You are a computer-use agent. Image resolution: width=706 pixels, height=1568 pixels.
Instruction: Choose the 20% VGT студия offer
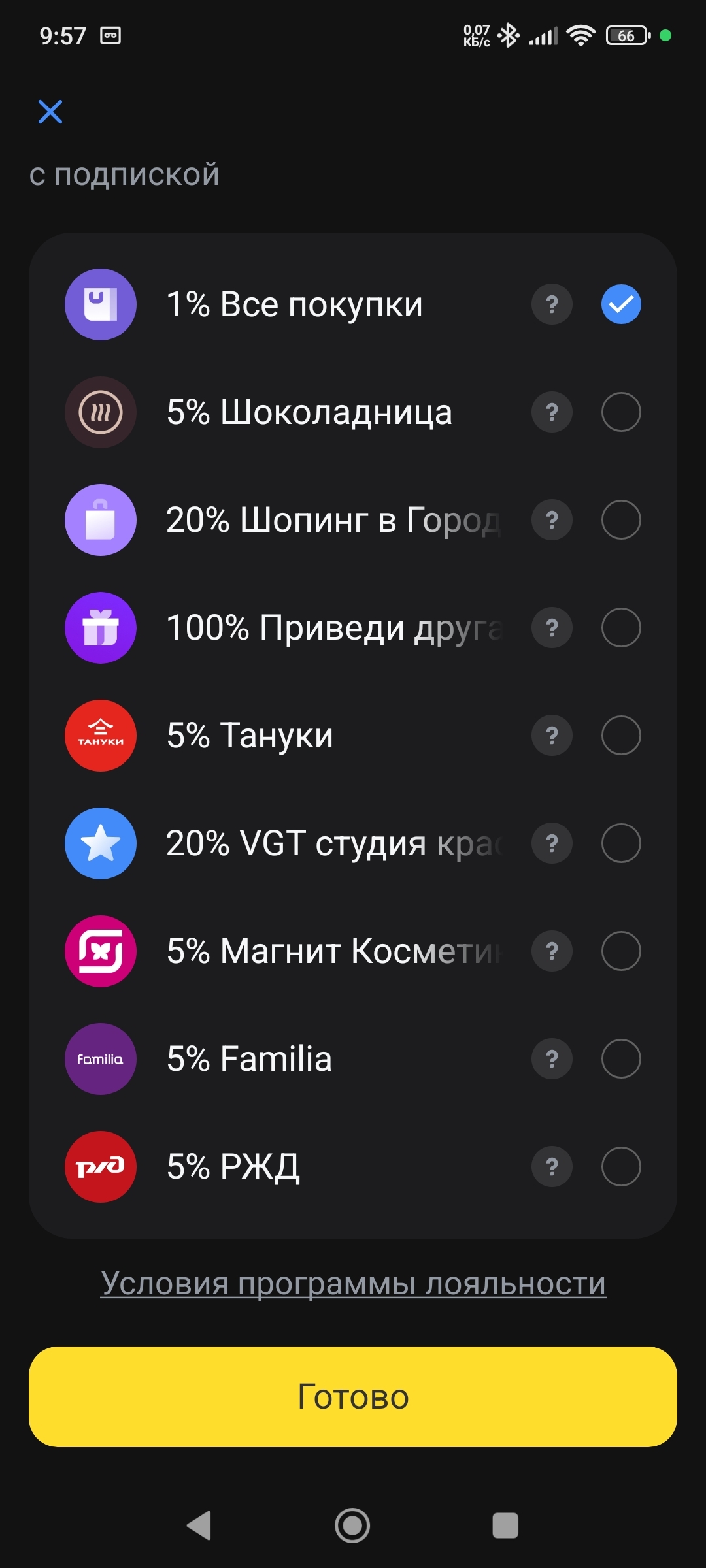click(620, 843)
